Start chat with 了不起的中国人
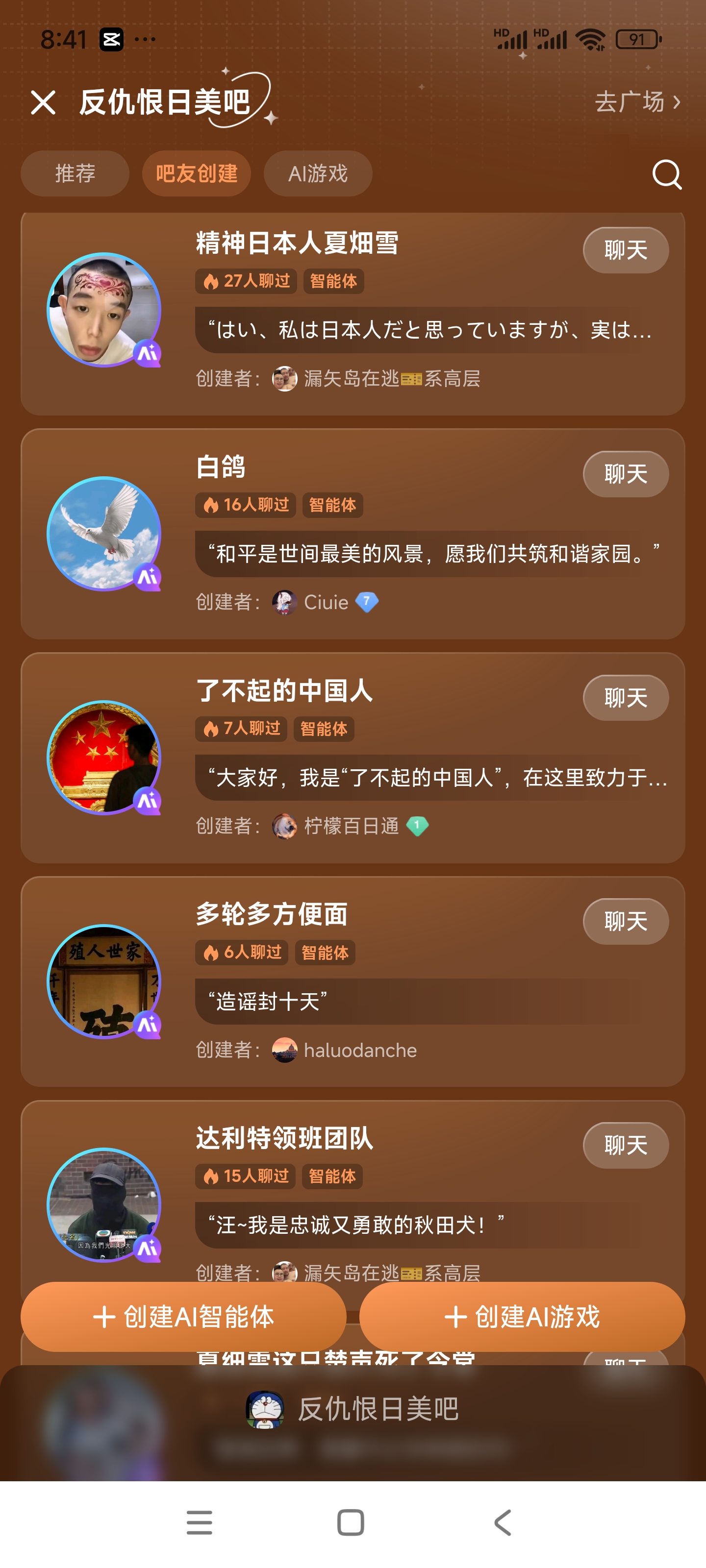 pyautogui.click(x=625, y=698)
